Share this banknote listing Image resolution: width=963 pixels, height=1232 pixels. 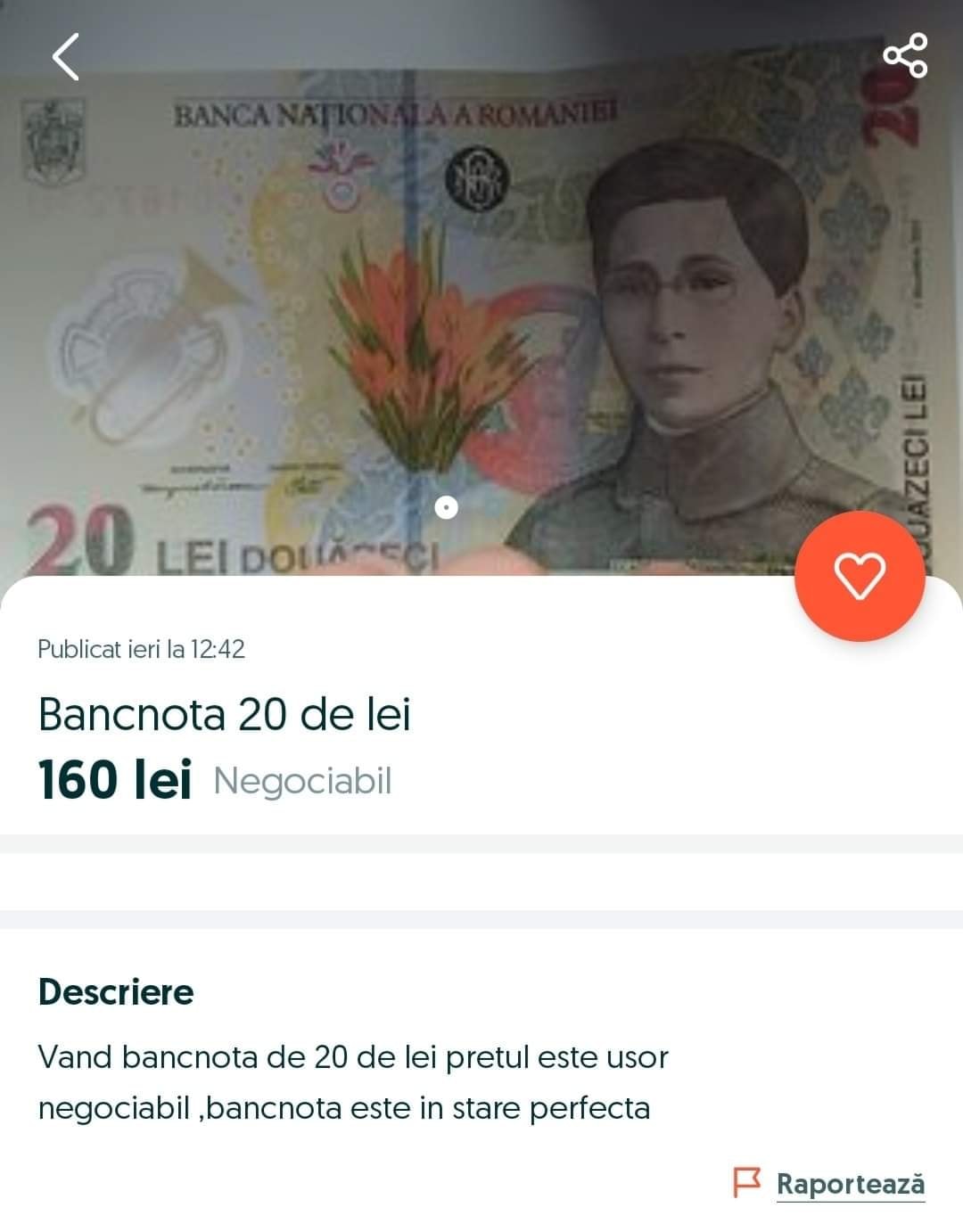pos(905,55)
